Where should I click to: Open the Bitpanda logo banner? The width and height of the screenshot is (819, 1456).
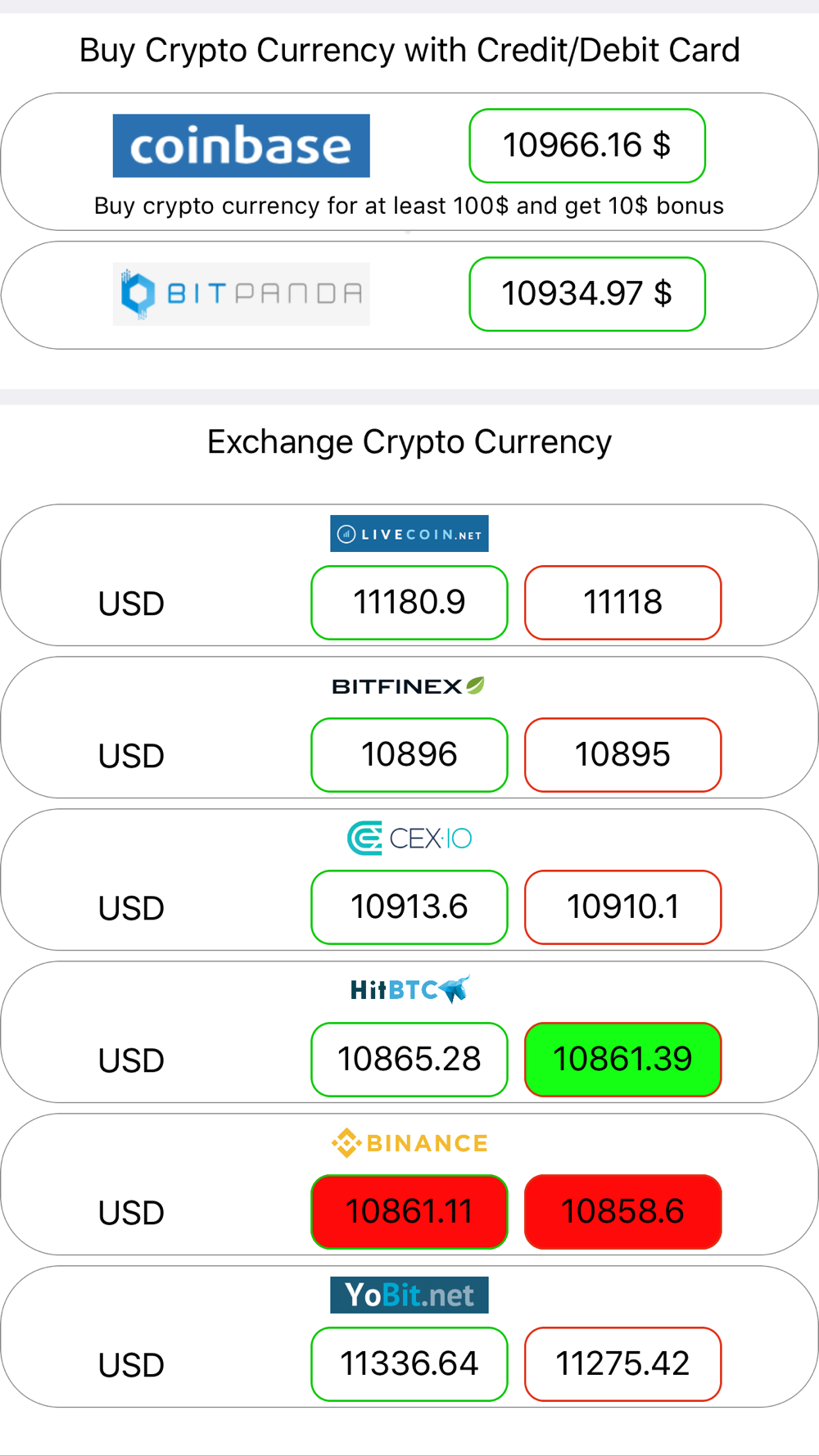point(242,294)
